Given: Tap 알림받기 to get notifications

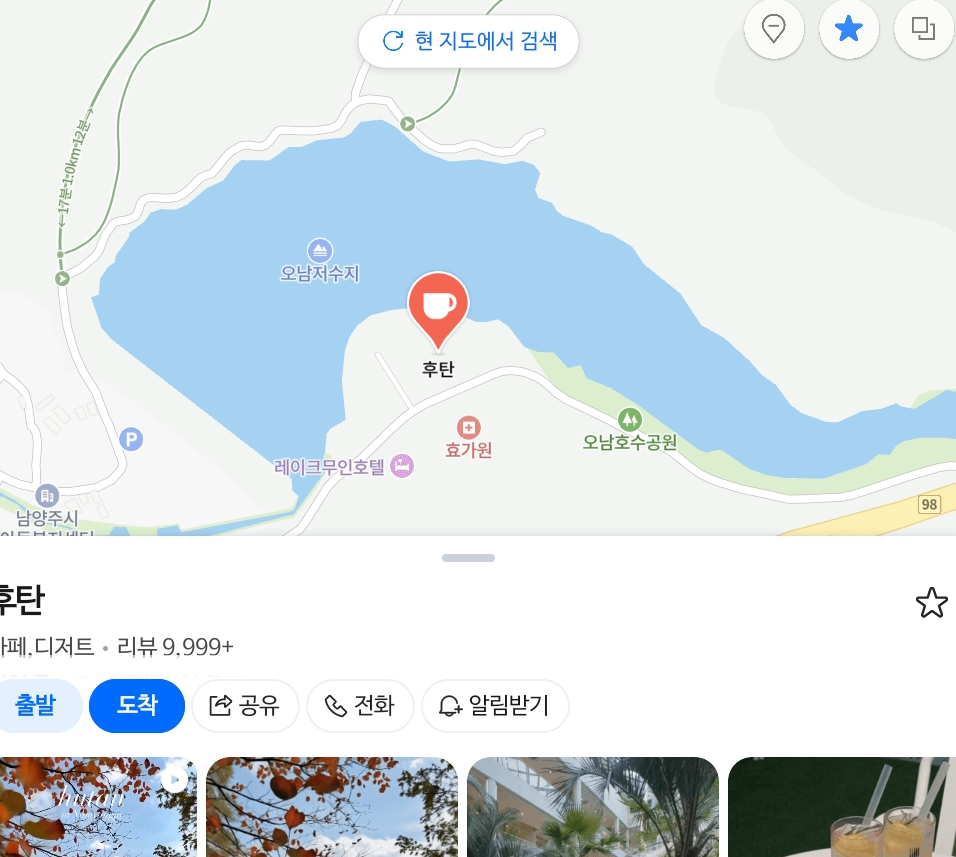Looking at the screenshot, I should [494, 705].
